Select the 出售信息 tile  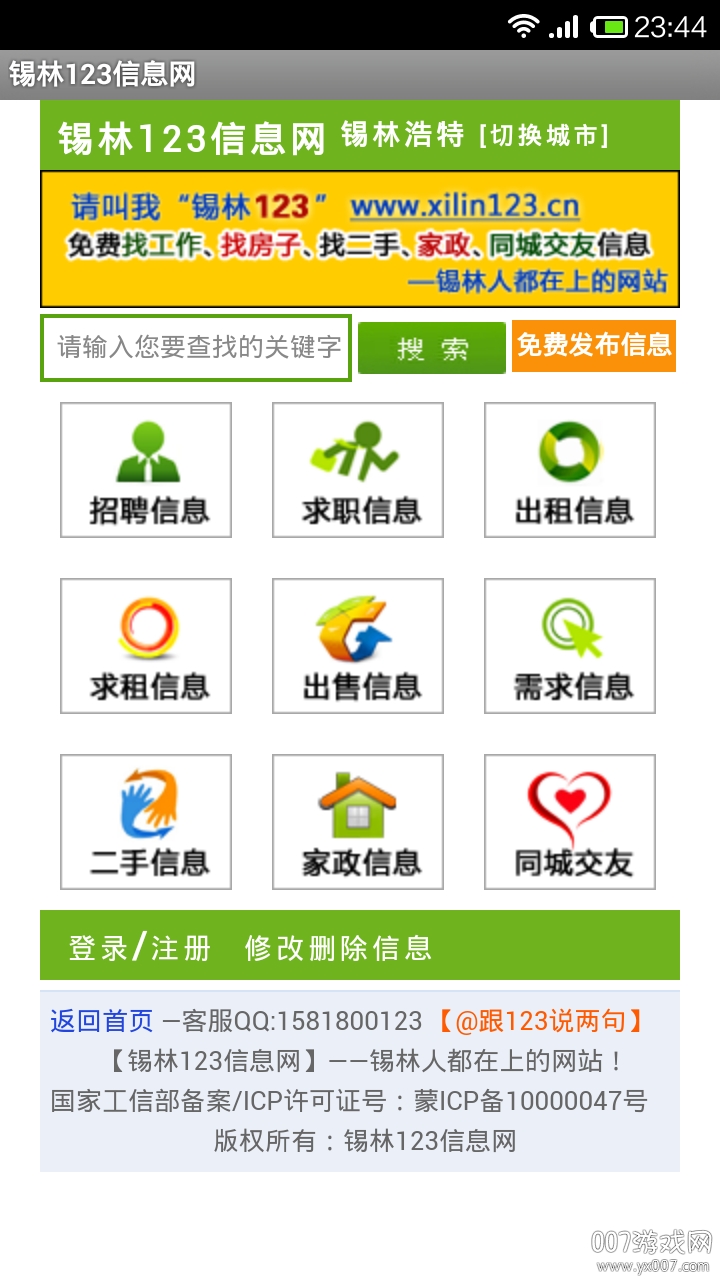358,646
